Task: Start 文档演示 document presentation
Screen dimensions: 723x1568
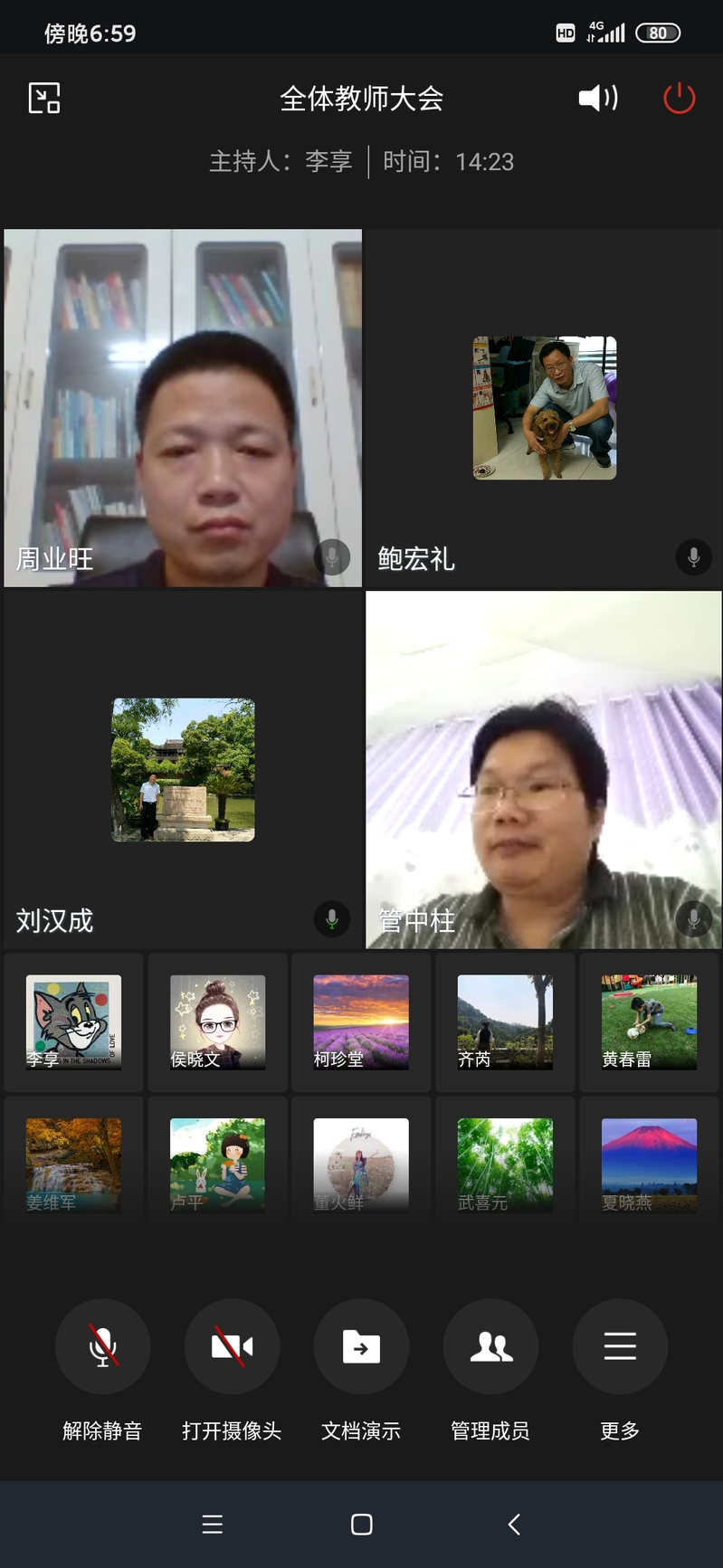Action: pos(361,1346)
